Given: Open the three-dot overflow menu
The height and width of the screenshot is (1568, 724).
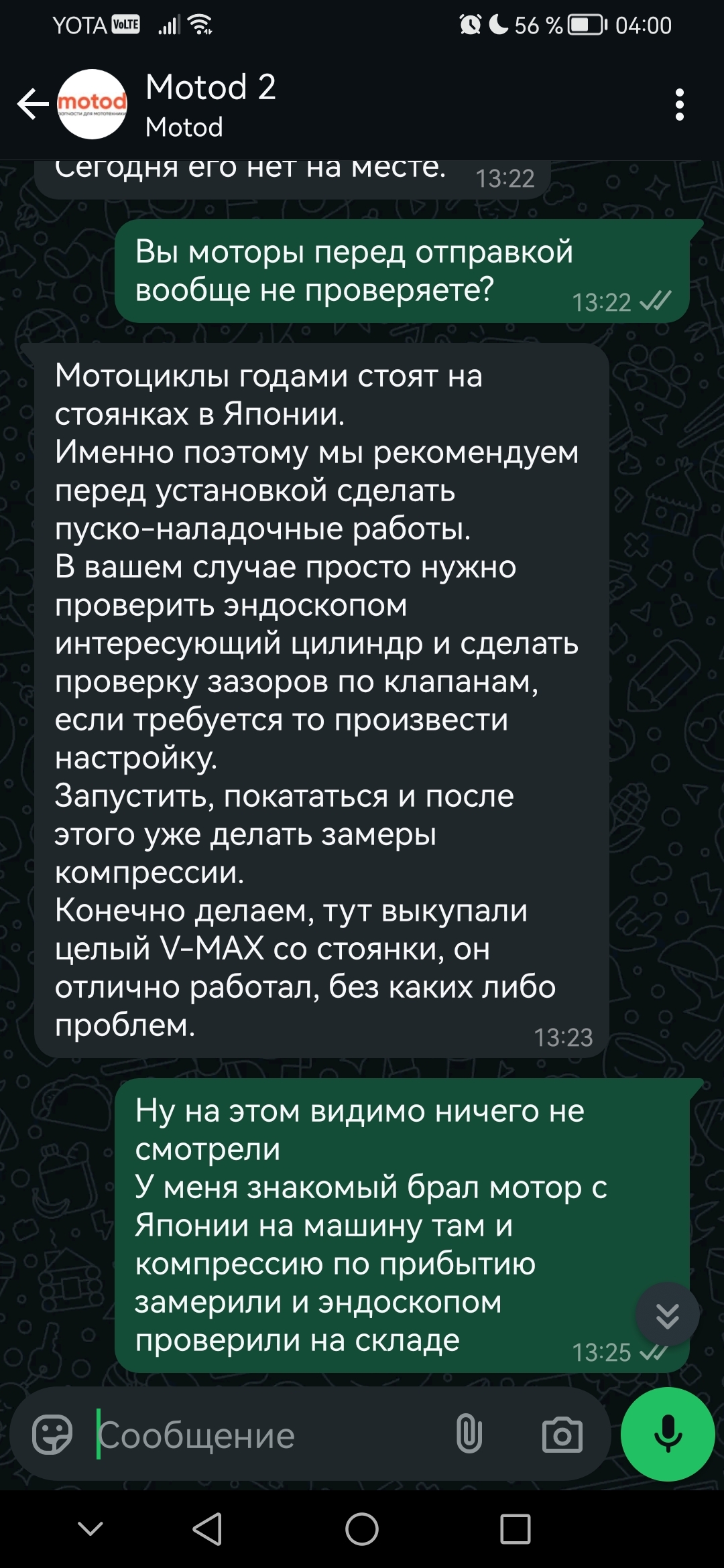Looking at the screenshot, I should click(679, 105).
